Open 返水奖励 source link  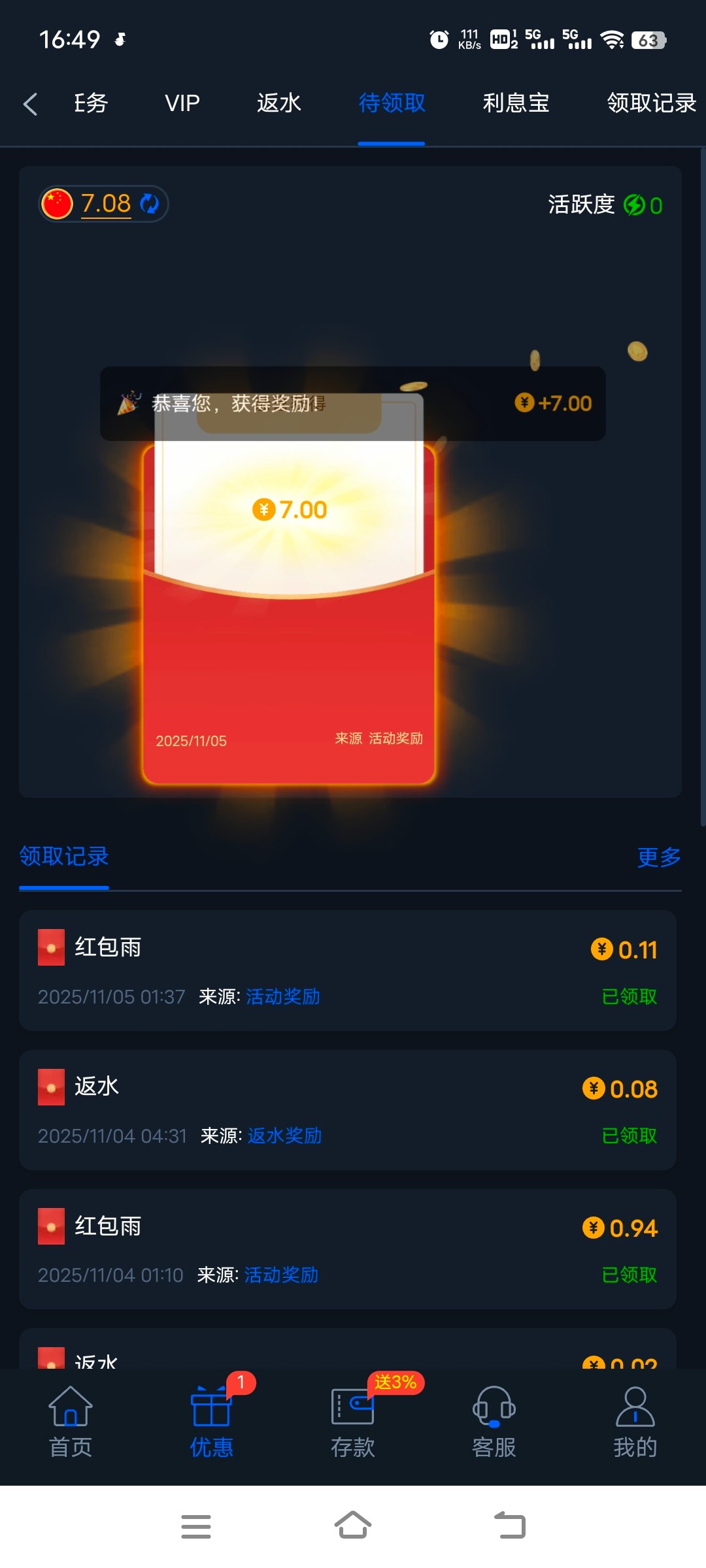tap(284, 1135)
